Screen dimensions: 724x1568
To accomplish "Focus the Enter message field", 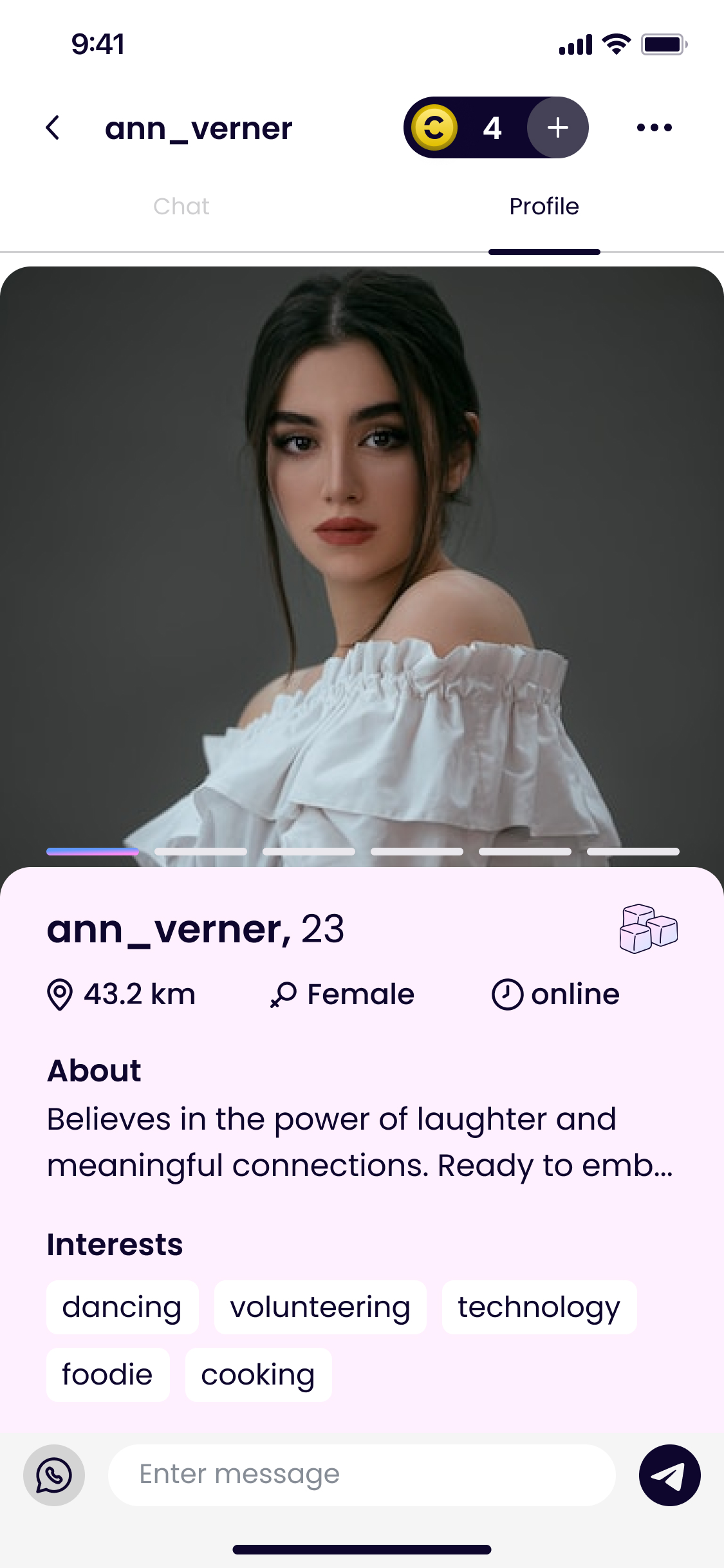I will point(361,1475).
